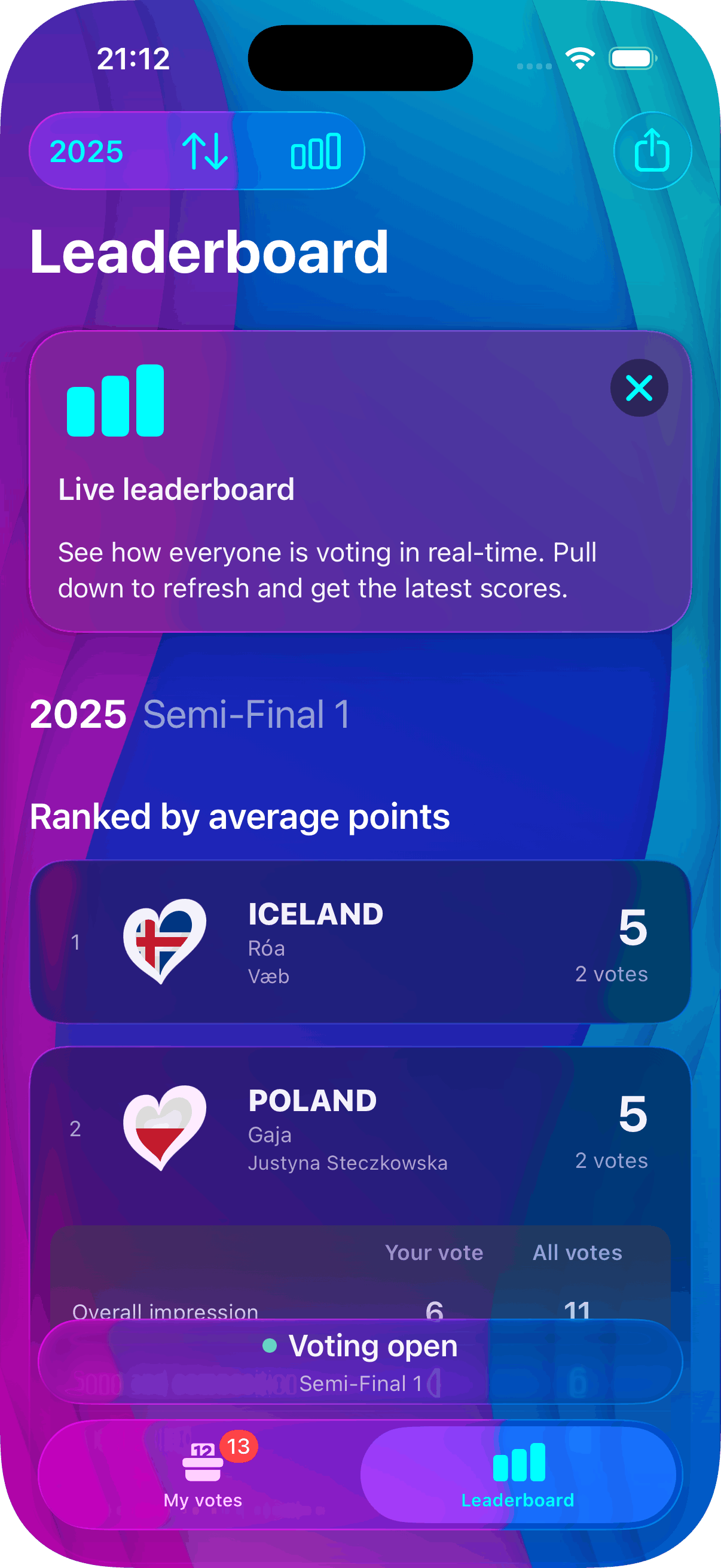Change the sort order with the arrows icon
The height and width of the screenshot is (1568, 721).
point(205,151)
